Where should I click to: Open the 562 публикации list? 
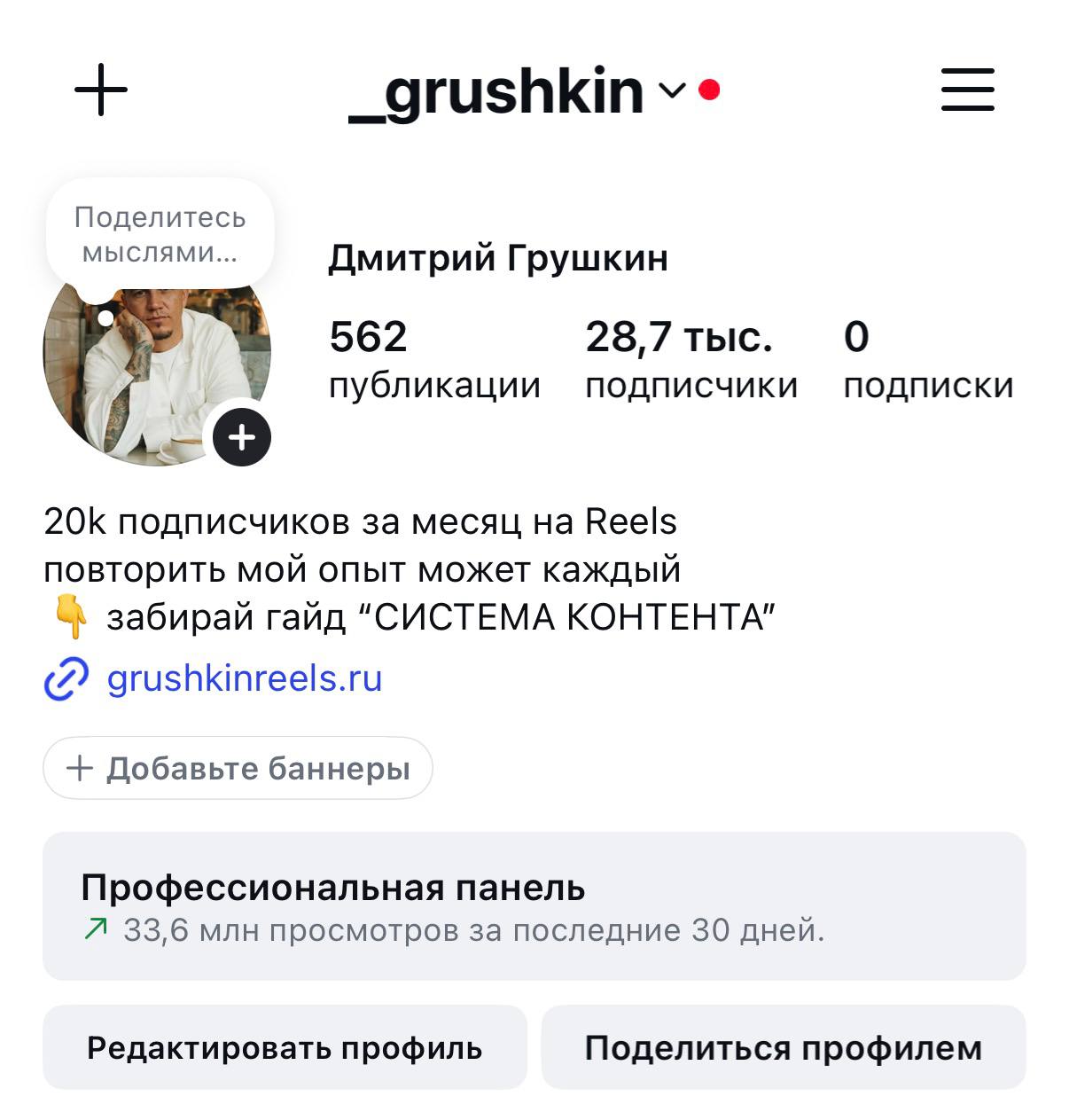434,360
